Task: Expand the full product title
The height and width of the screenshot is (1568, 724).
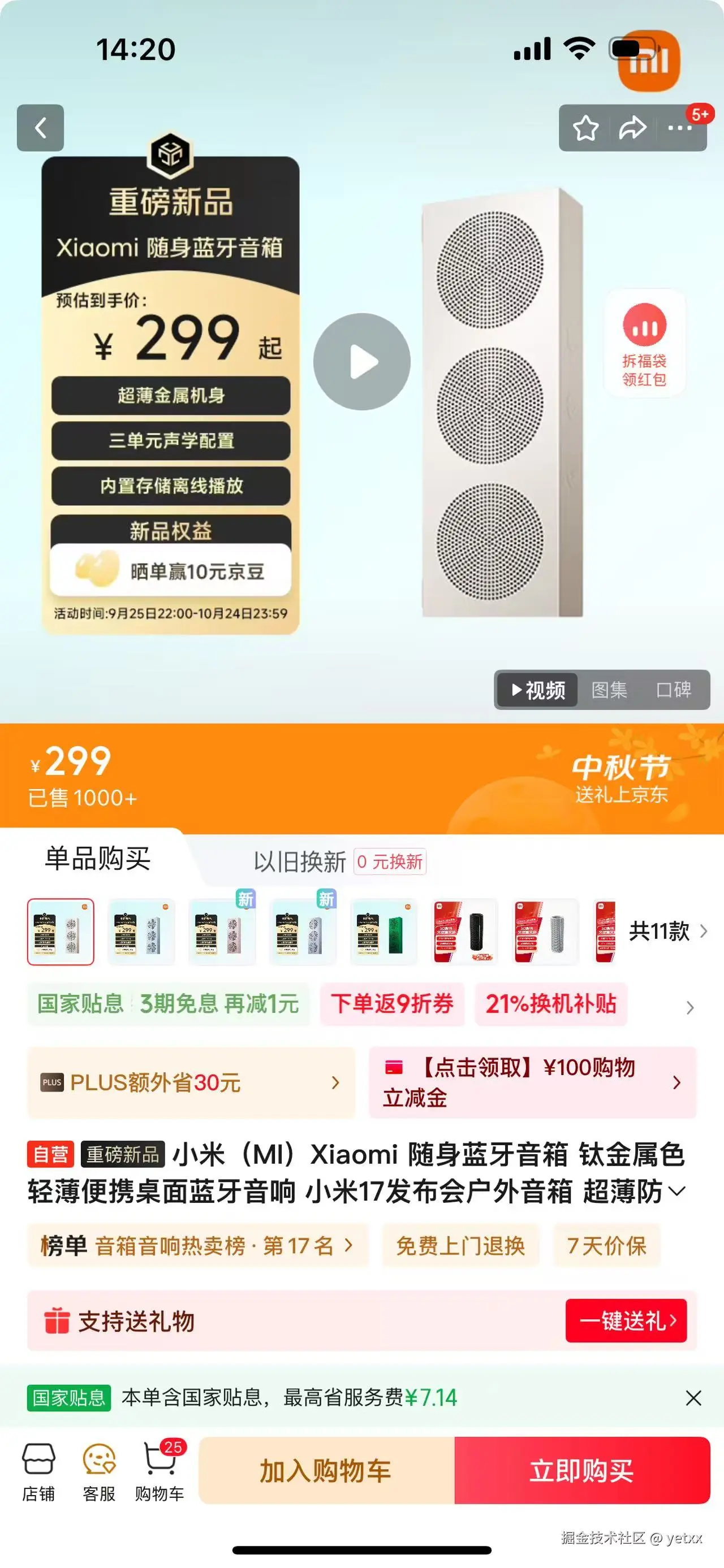Action: (677, 1191)
